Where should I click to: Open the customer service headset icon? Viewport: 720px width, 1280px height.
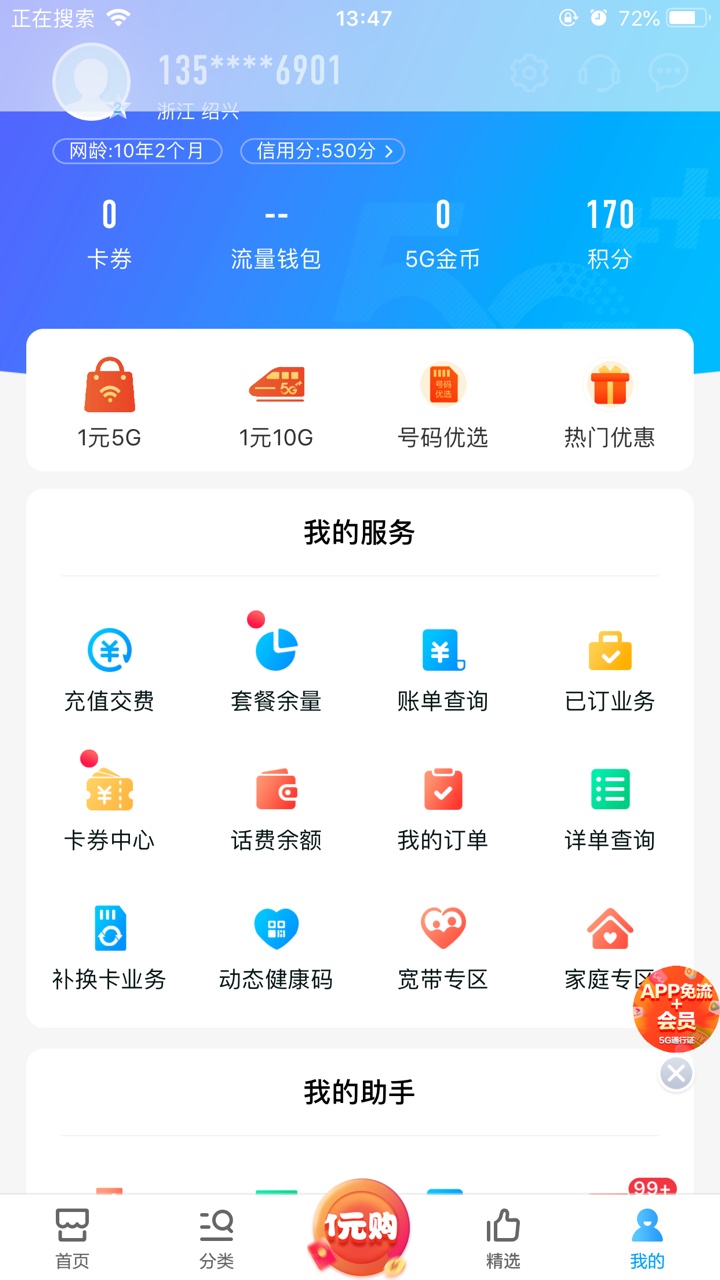click(599, 72)
